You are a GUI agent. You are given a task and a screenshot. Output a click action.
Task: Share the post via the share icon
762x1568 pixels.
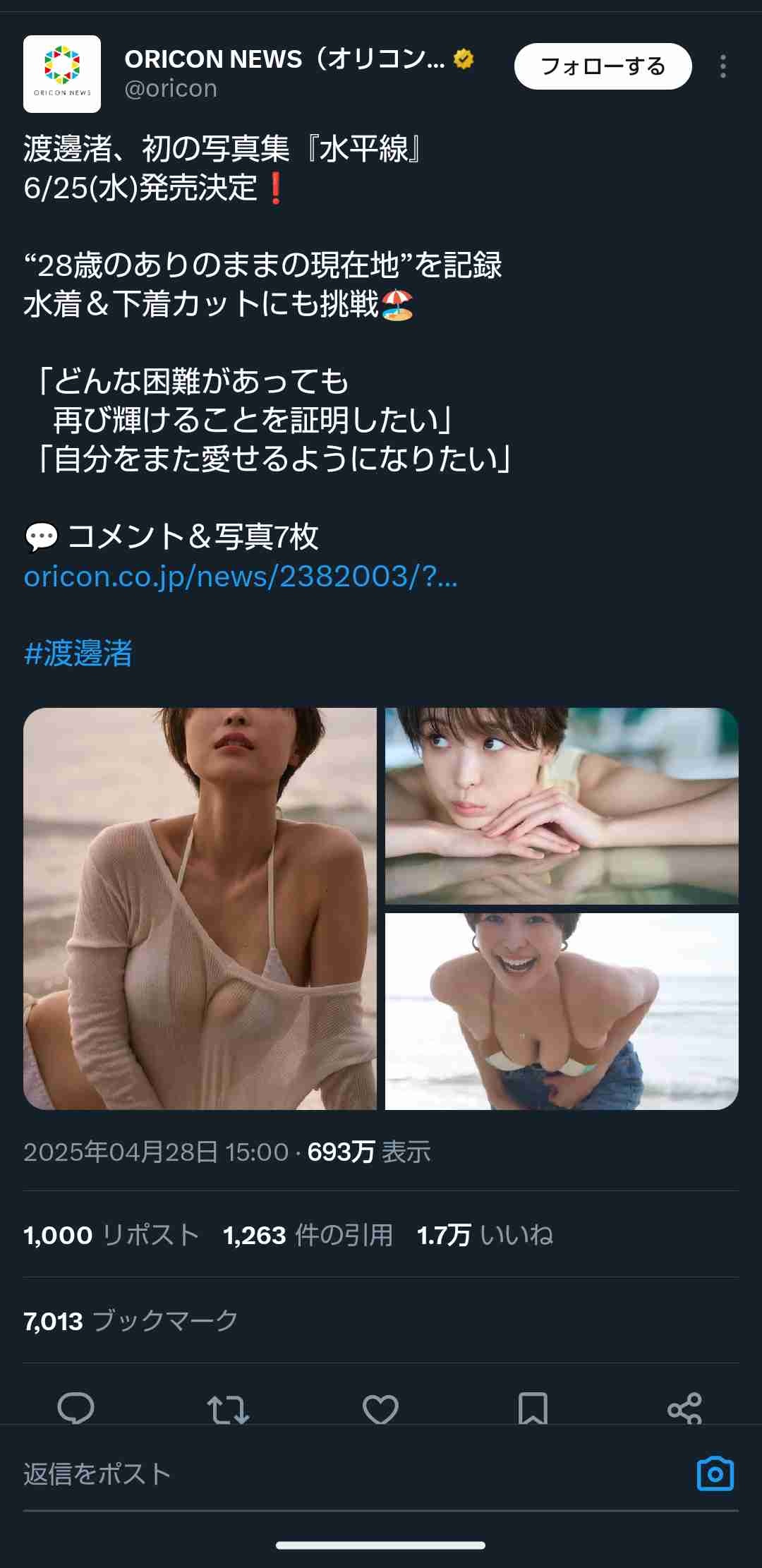pos(684,1409)
